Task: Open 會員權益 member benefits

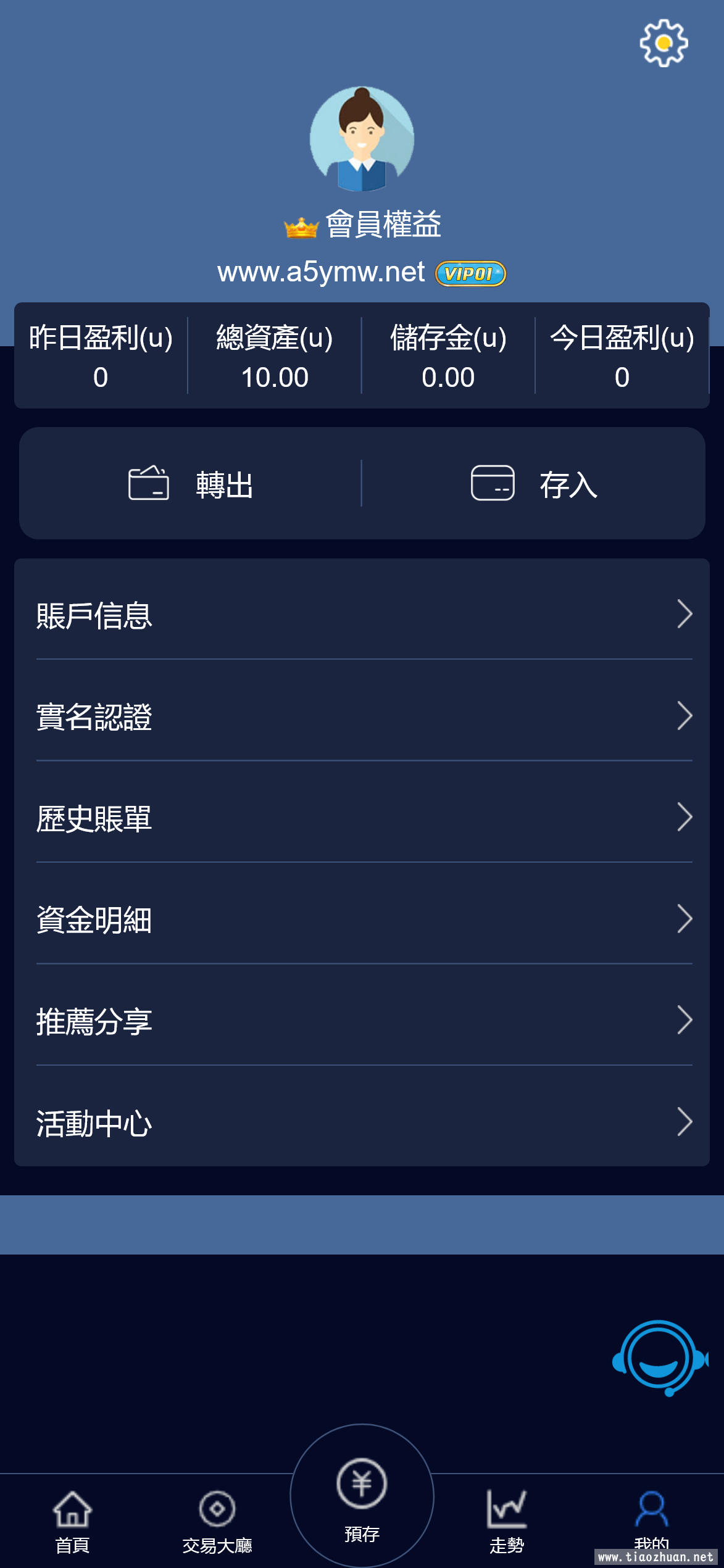Action: click(362, 224)
